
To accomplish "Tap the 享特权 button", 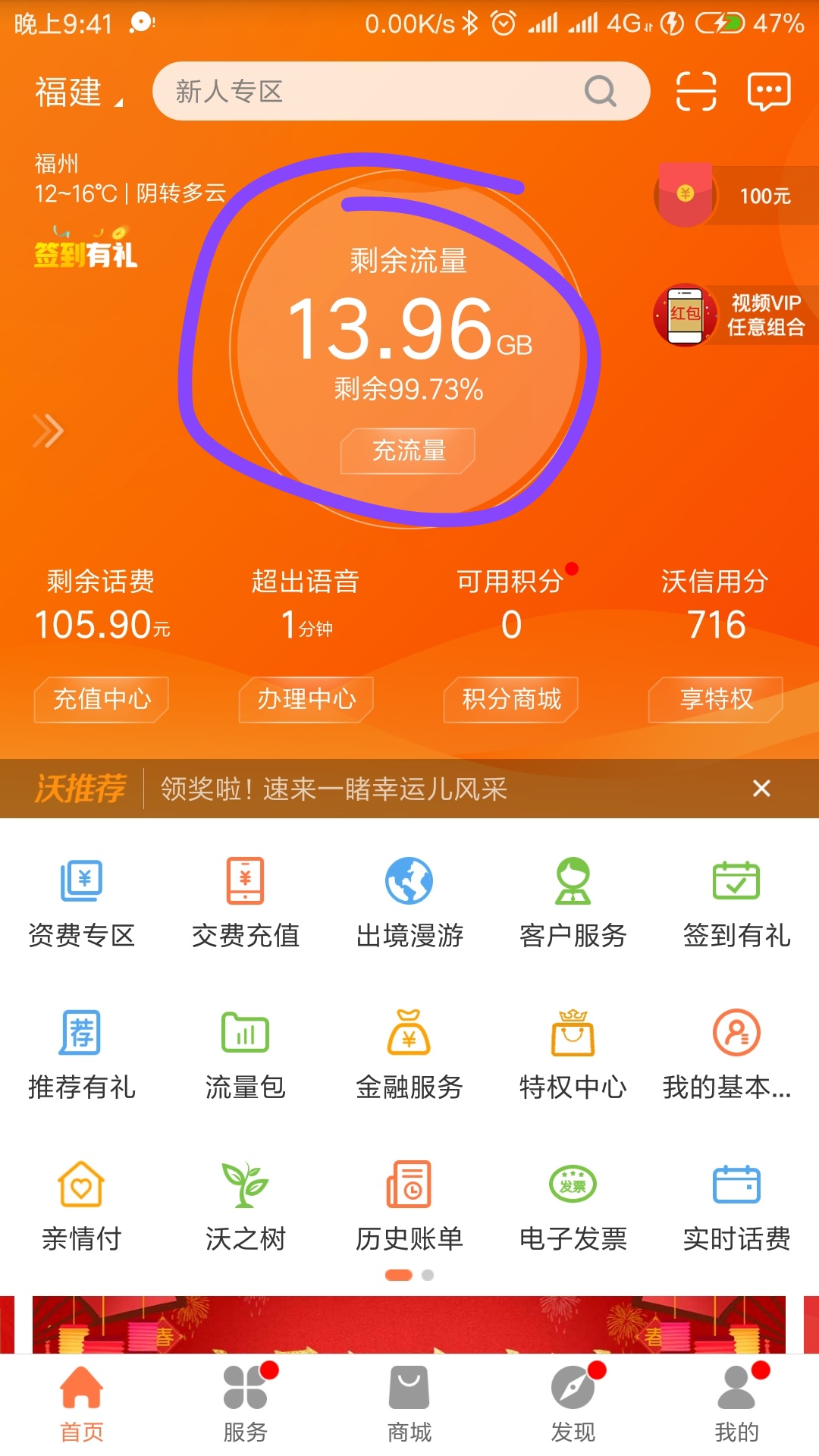I will coord(716,699).
